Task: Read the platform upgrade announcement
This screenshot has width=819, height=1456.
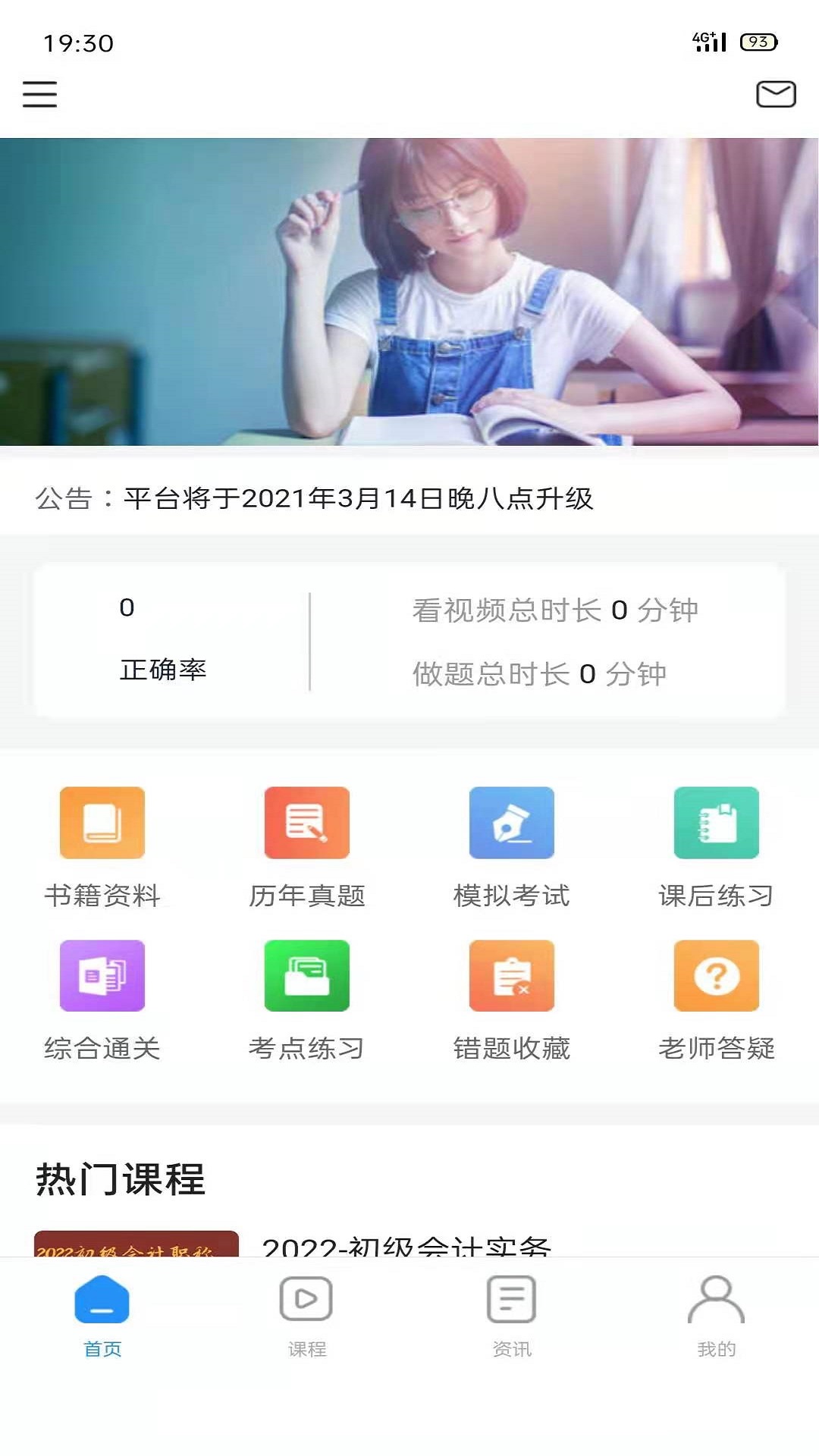Action: [x=358, y=499]
